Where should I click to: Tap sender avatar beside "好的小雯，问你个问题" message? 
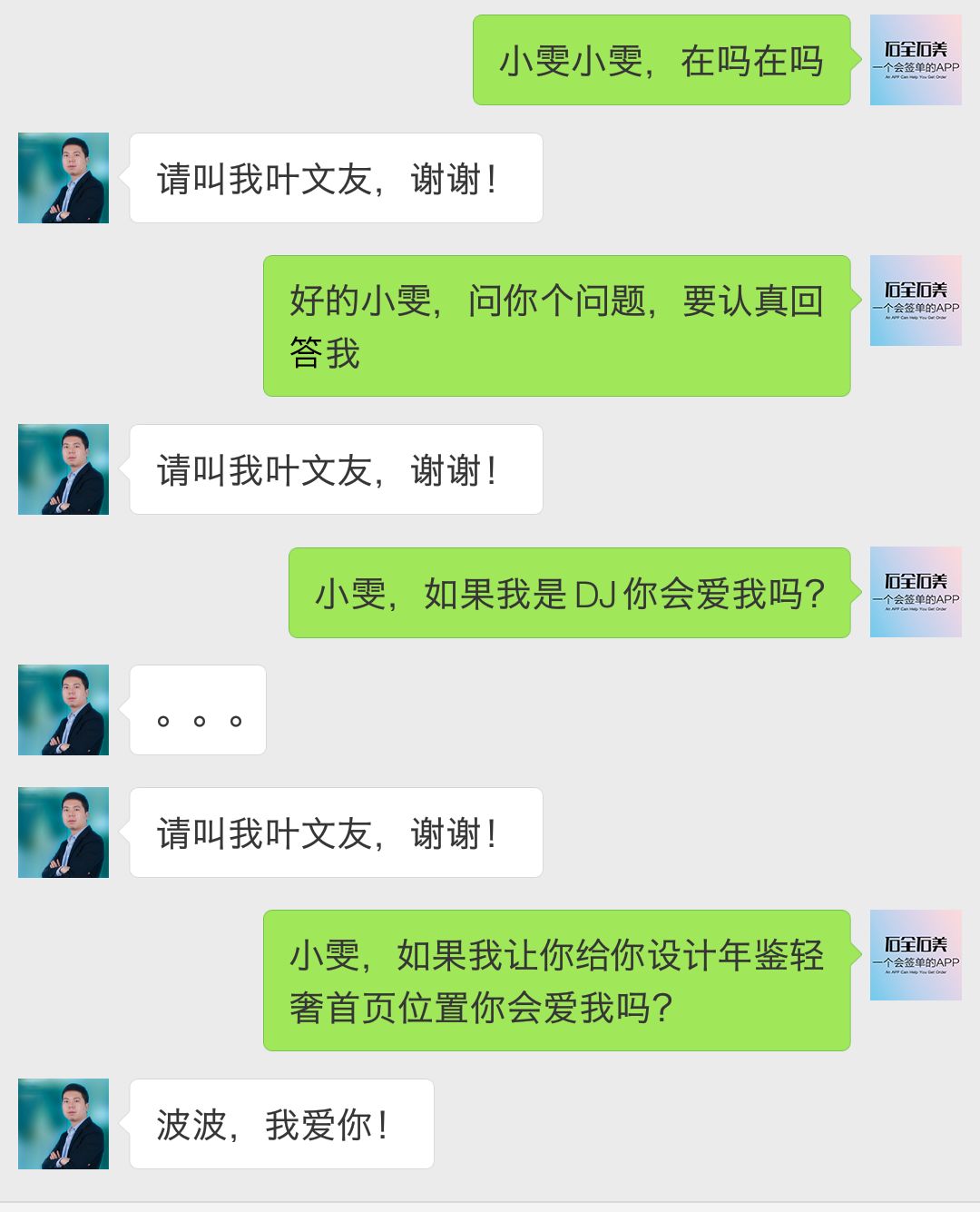tap(916, 301)
